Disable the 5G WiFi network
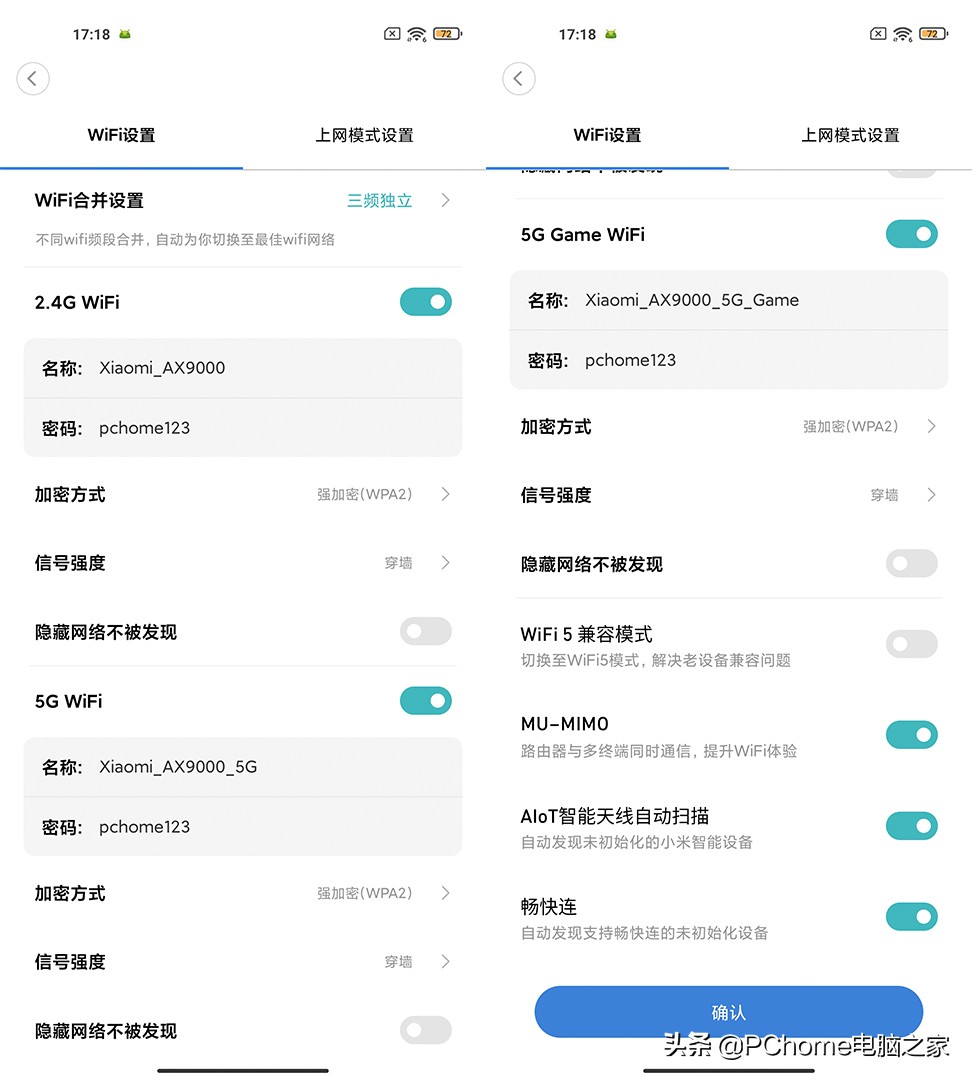The image size is (972, 1080). (426, 701)
